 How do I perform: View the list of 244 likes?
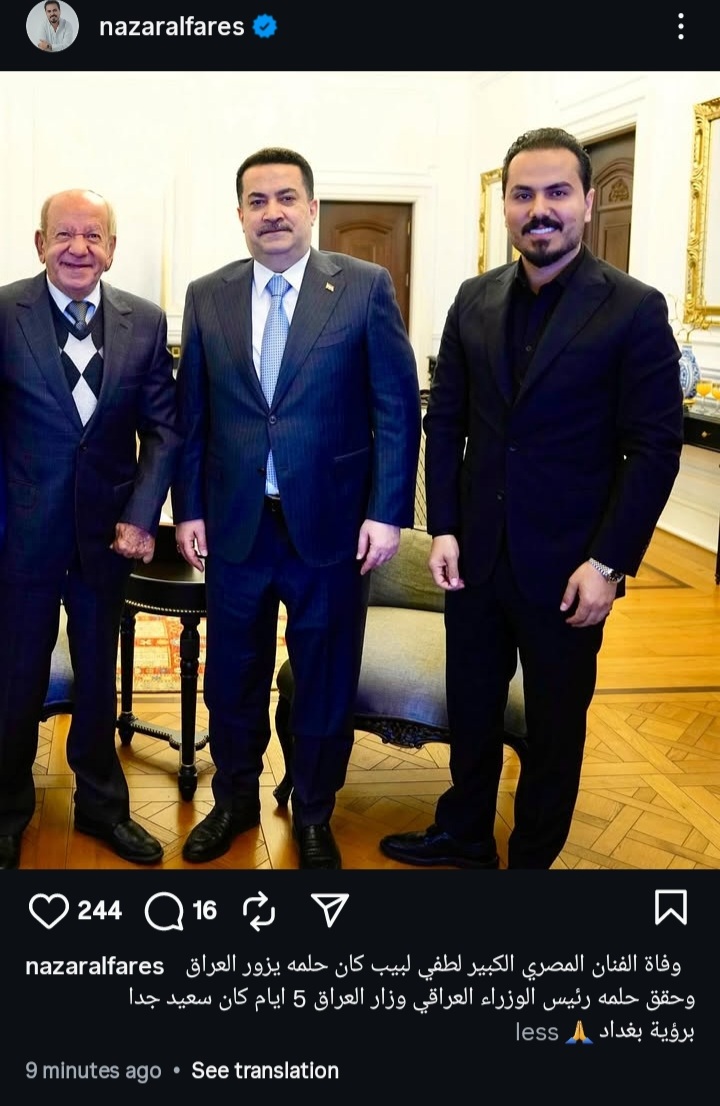tap(99, 910)
